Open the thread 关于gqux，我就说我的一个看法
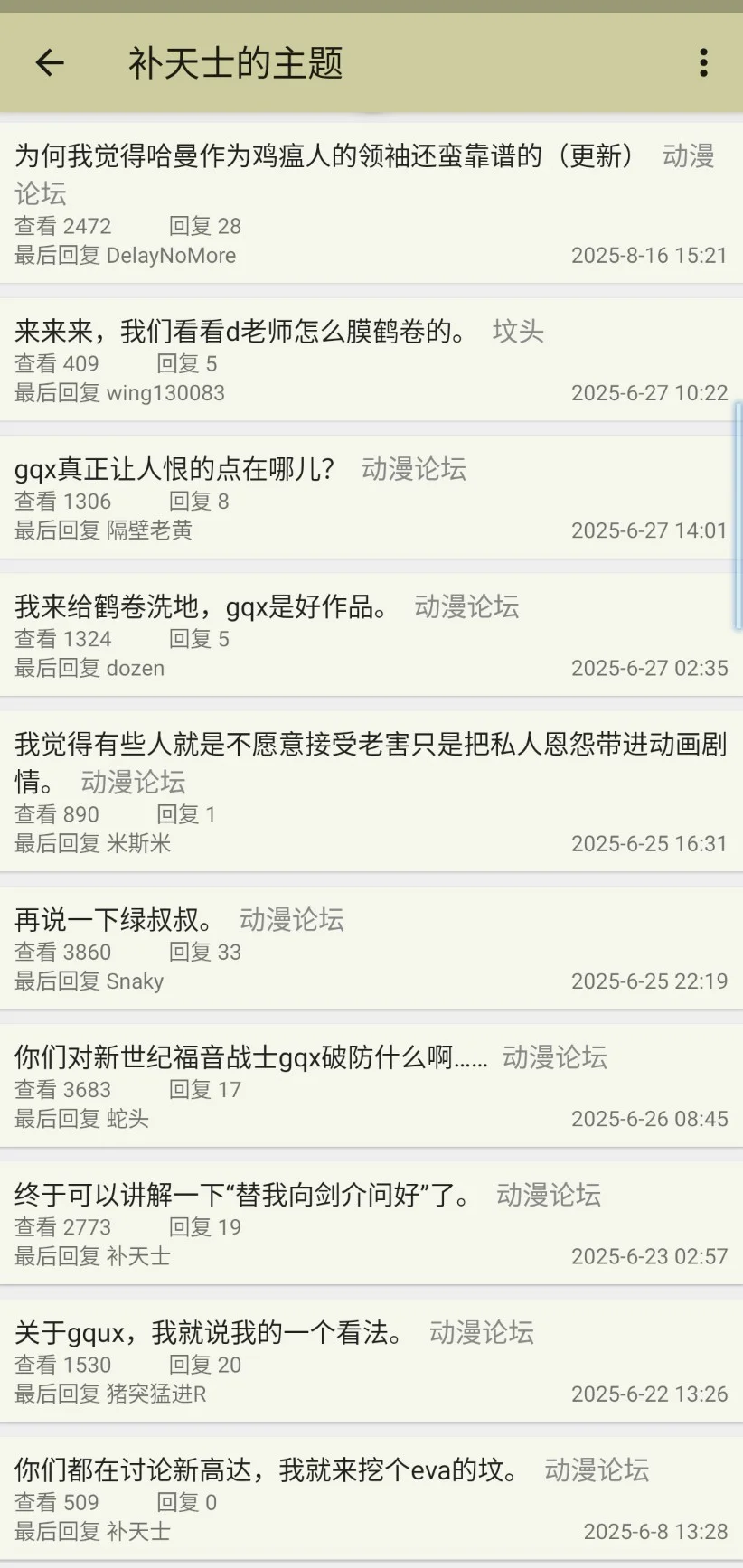 371,1360
